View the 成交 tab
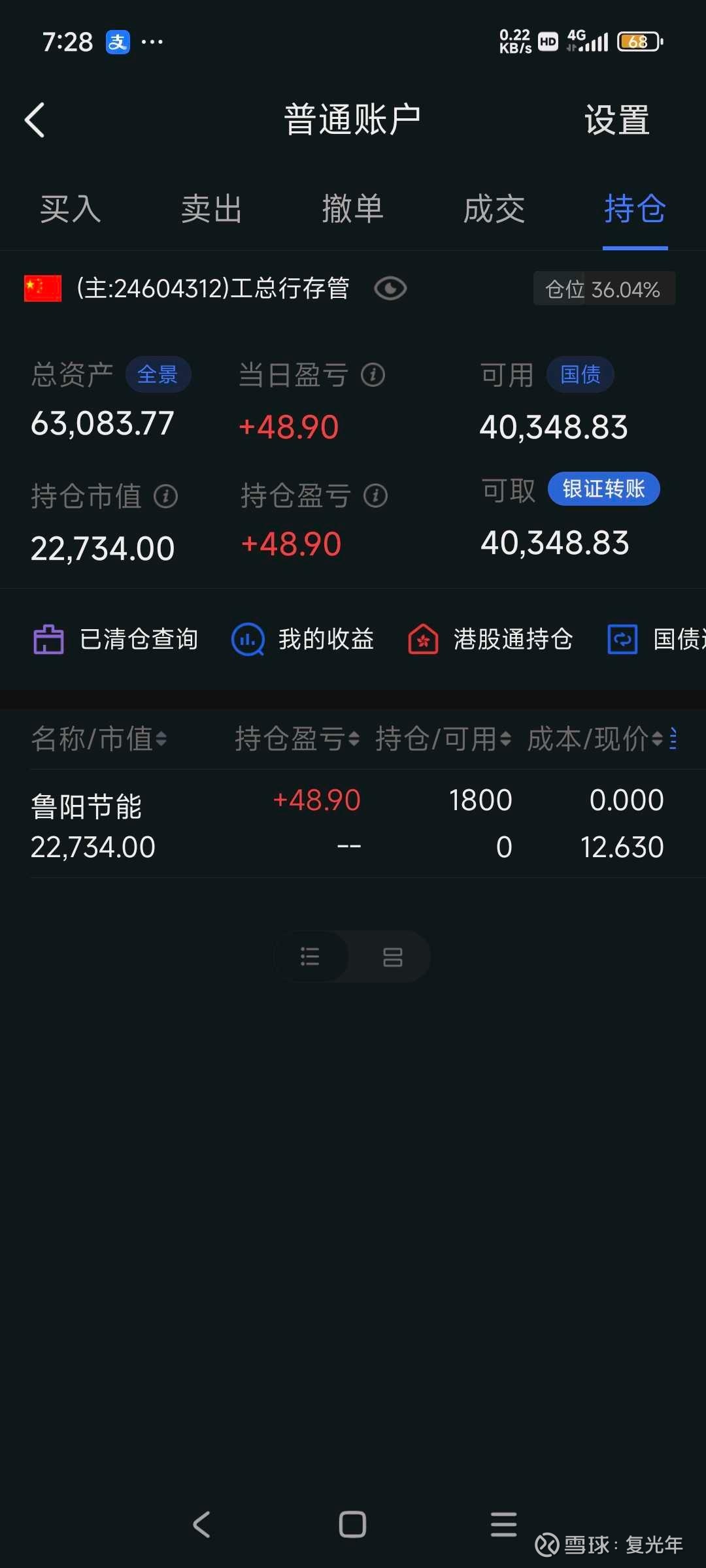The height and width of the screenshot is (1568, 706). [494, 209]
